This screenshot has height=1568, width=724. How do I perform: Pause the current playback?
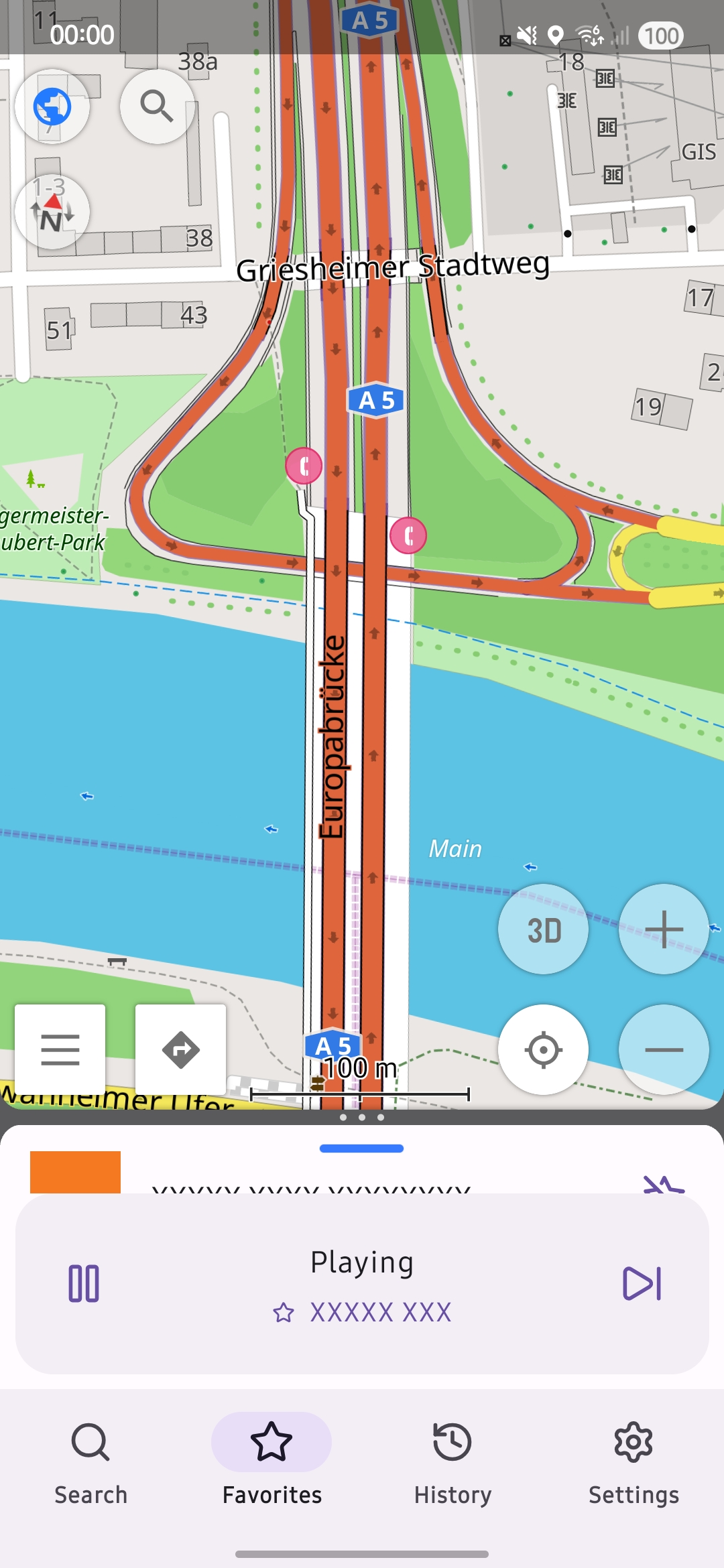[84, 1283]
